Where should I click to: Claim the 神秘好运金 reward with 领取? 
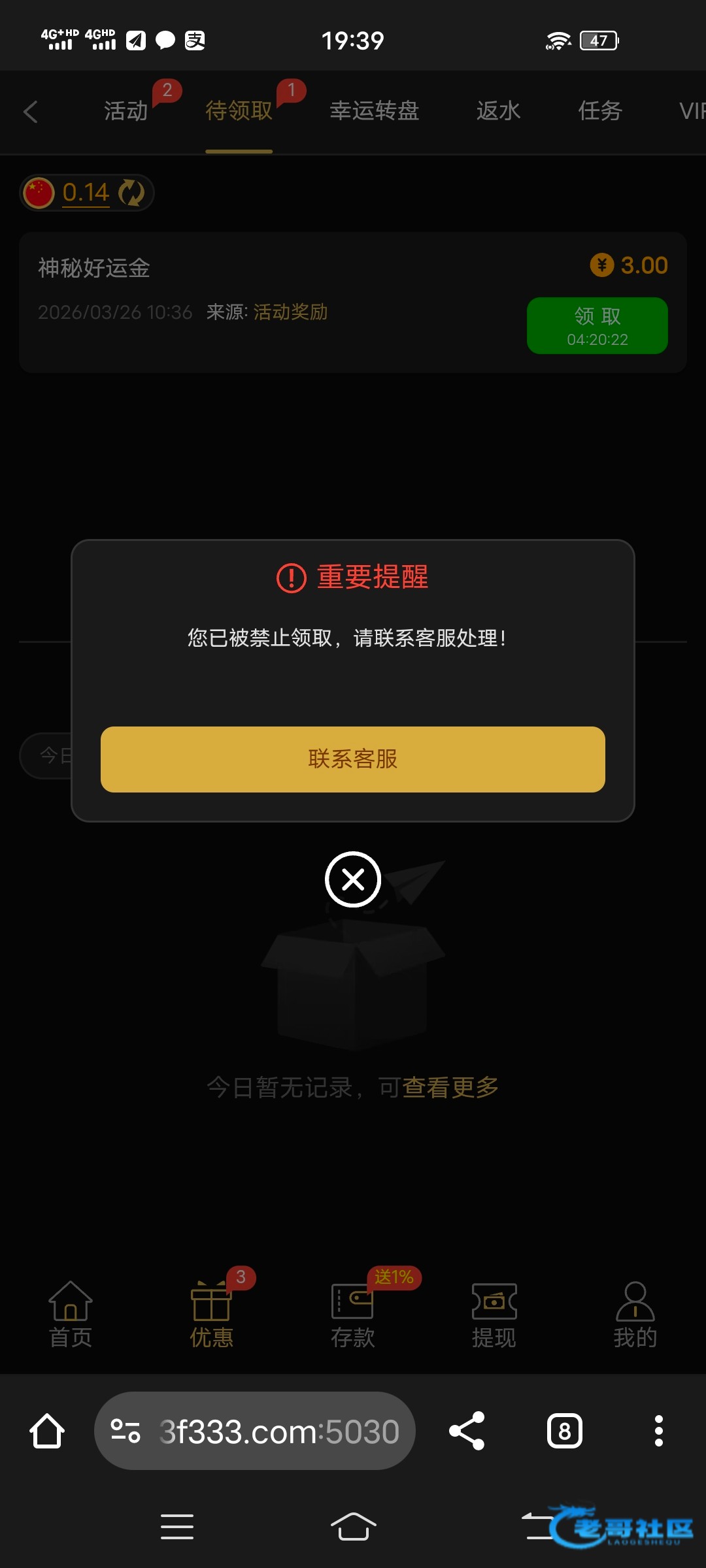pyautogui.click(x=597, y=325)
